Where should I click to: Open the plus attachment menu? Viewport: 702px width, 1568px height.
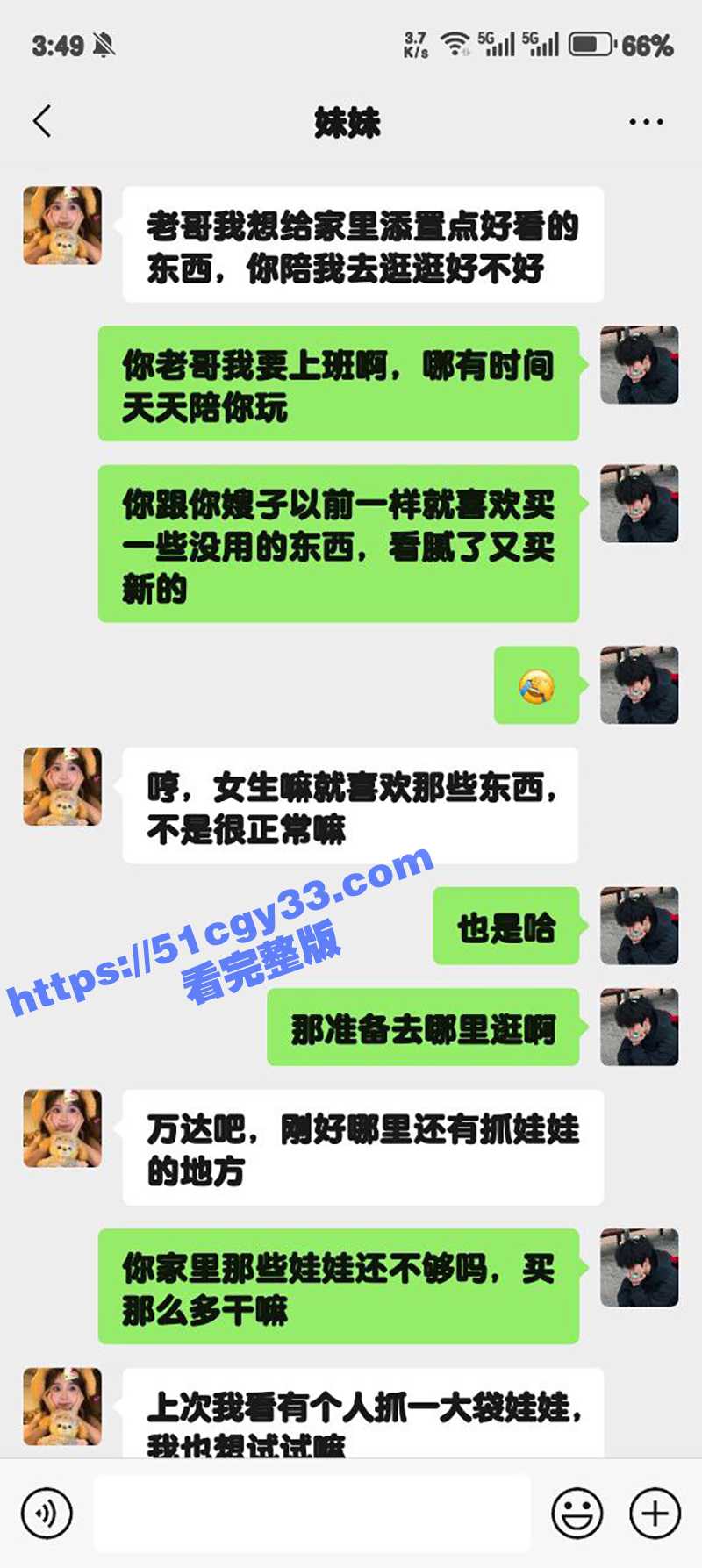(x=655, y=1513)
